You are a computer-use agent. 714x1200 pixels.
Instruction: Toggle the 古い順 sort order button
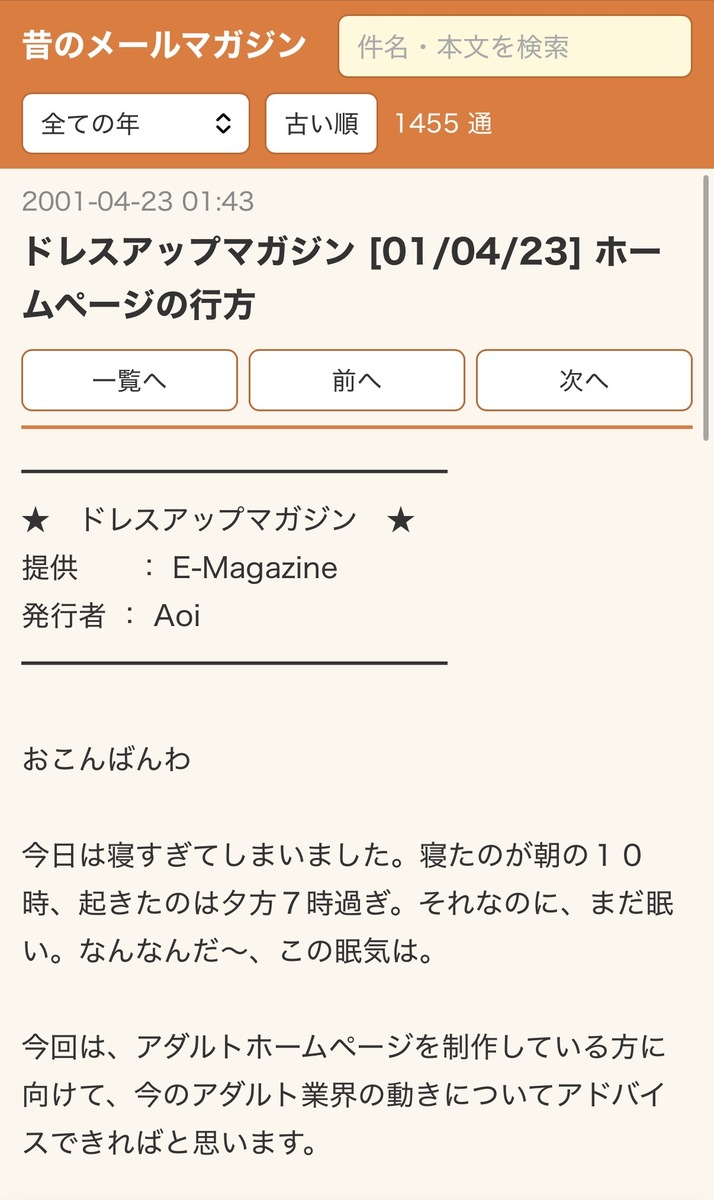pyautogui.click(x=322, y=124)
